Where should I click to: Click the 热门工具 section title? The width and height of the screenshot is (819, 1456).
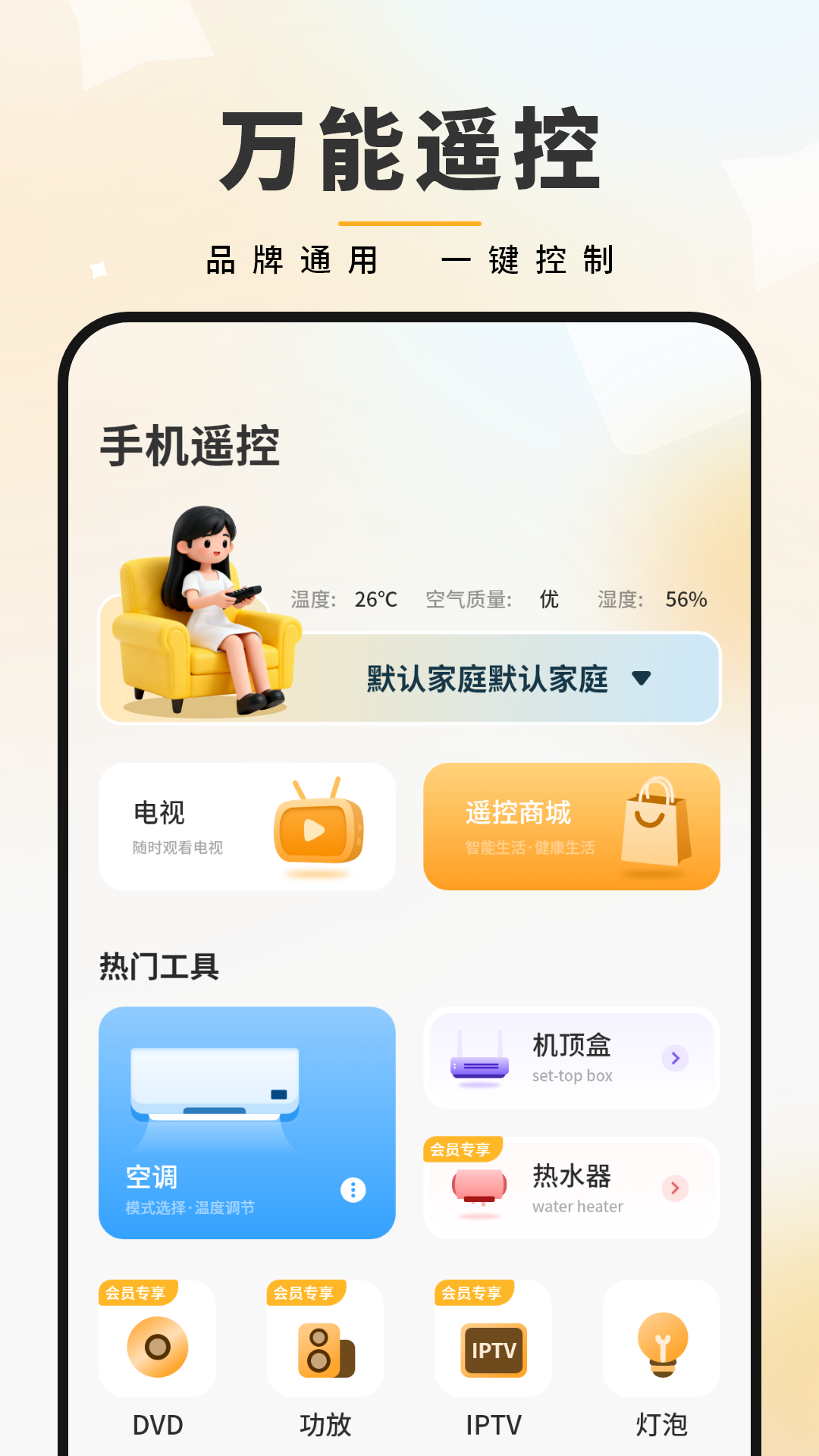coord(158,965)
